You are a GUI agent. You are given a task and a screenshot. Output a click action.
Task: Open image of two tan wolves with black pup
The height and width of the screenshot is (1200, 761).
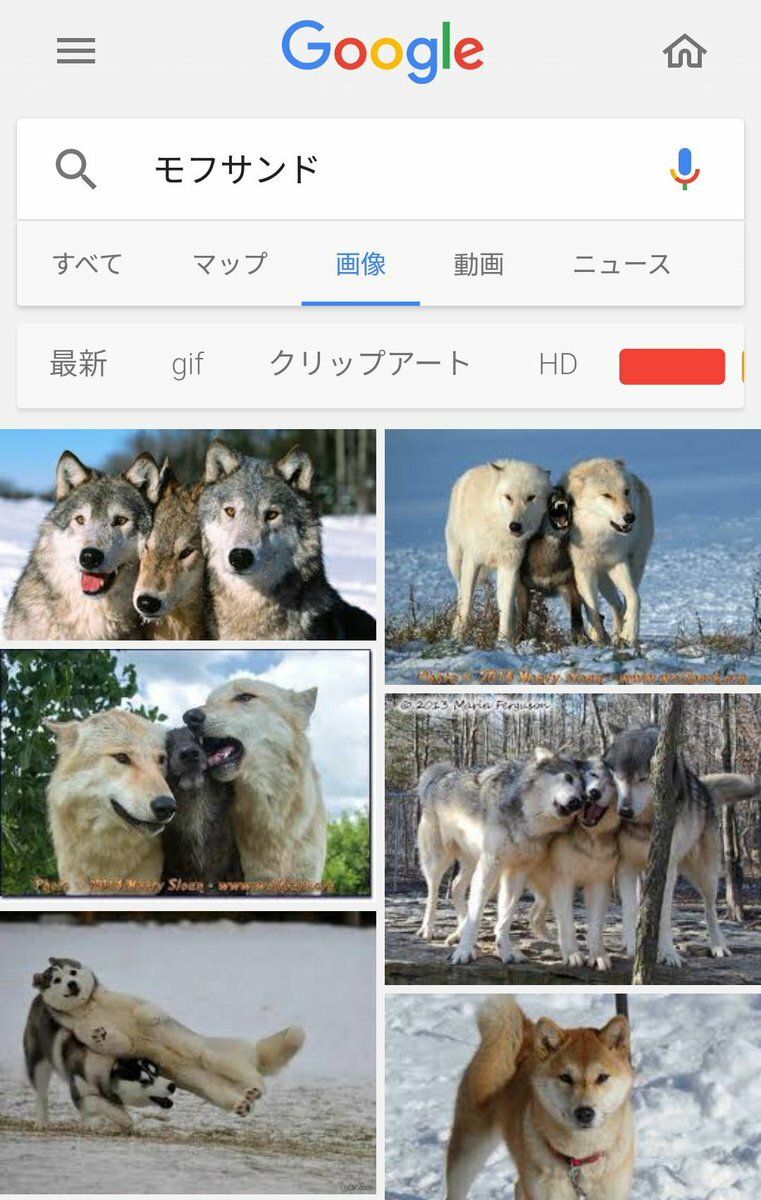point(186,773)
